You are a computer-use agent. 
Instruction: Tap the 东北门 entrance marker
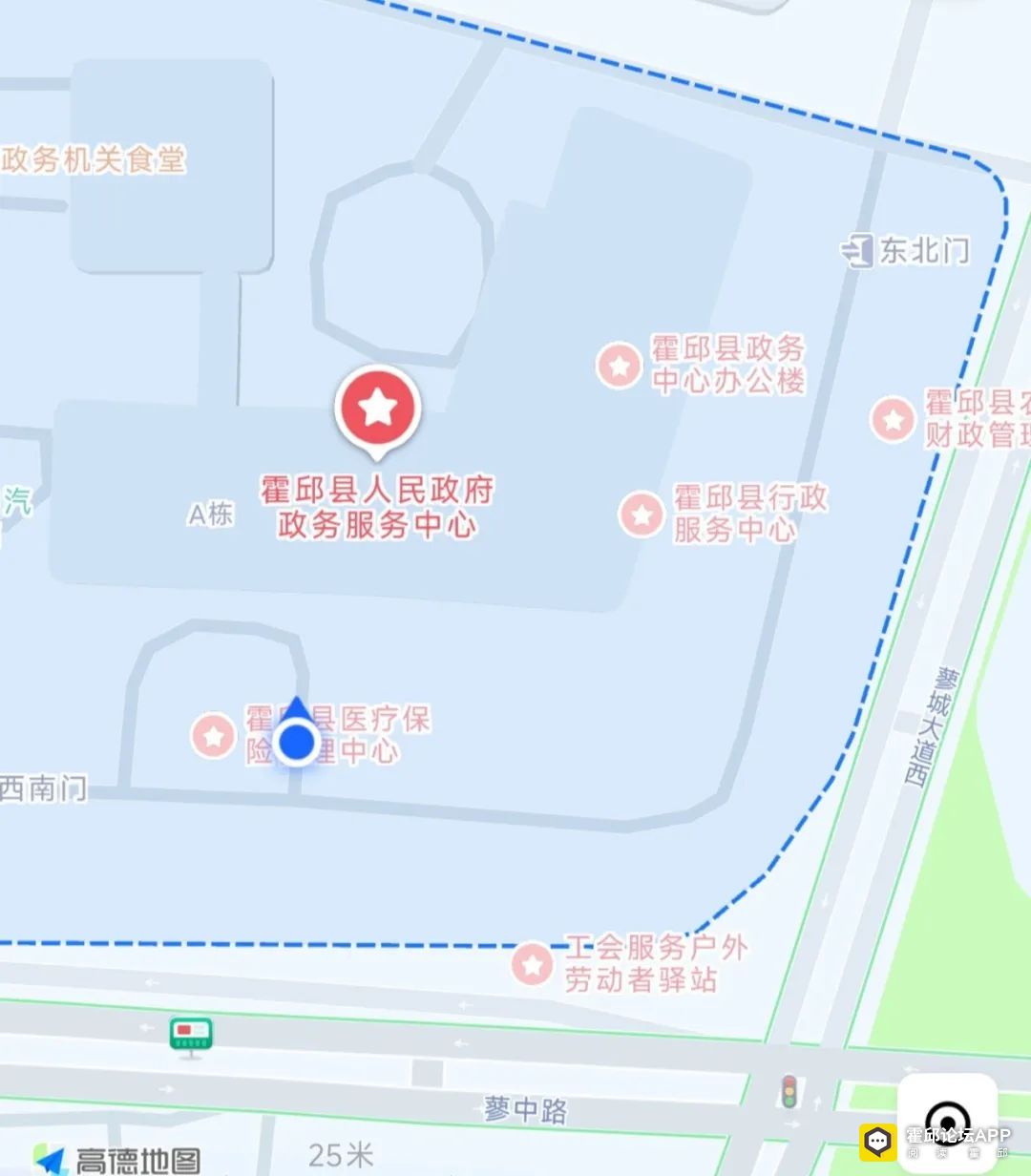coord(857,251)
